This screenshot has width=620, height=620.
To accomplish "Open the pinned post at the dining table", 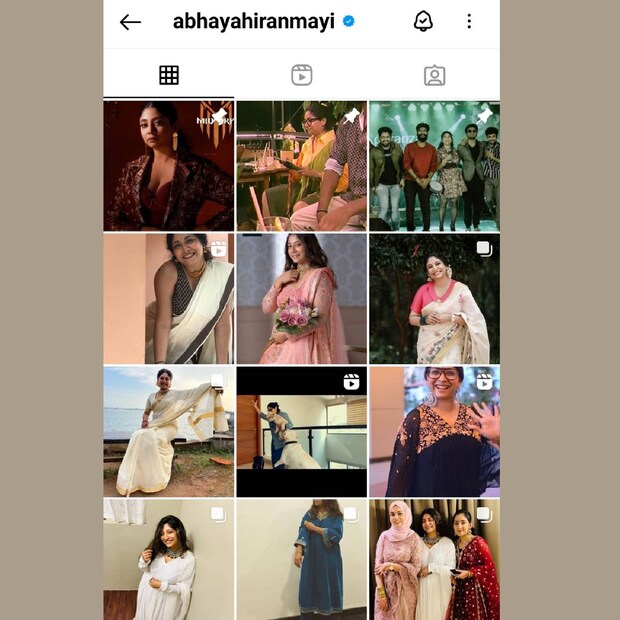I will 301,166.
